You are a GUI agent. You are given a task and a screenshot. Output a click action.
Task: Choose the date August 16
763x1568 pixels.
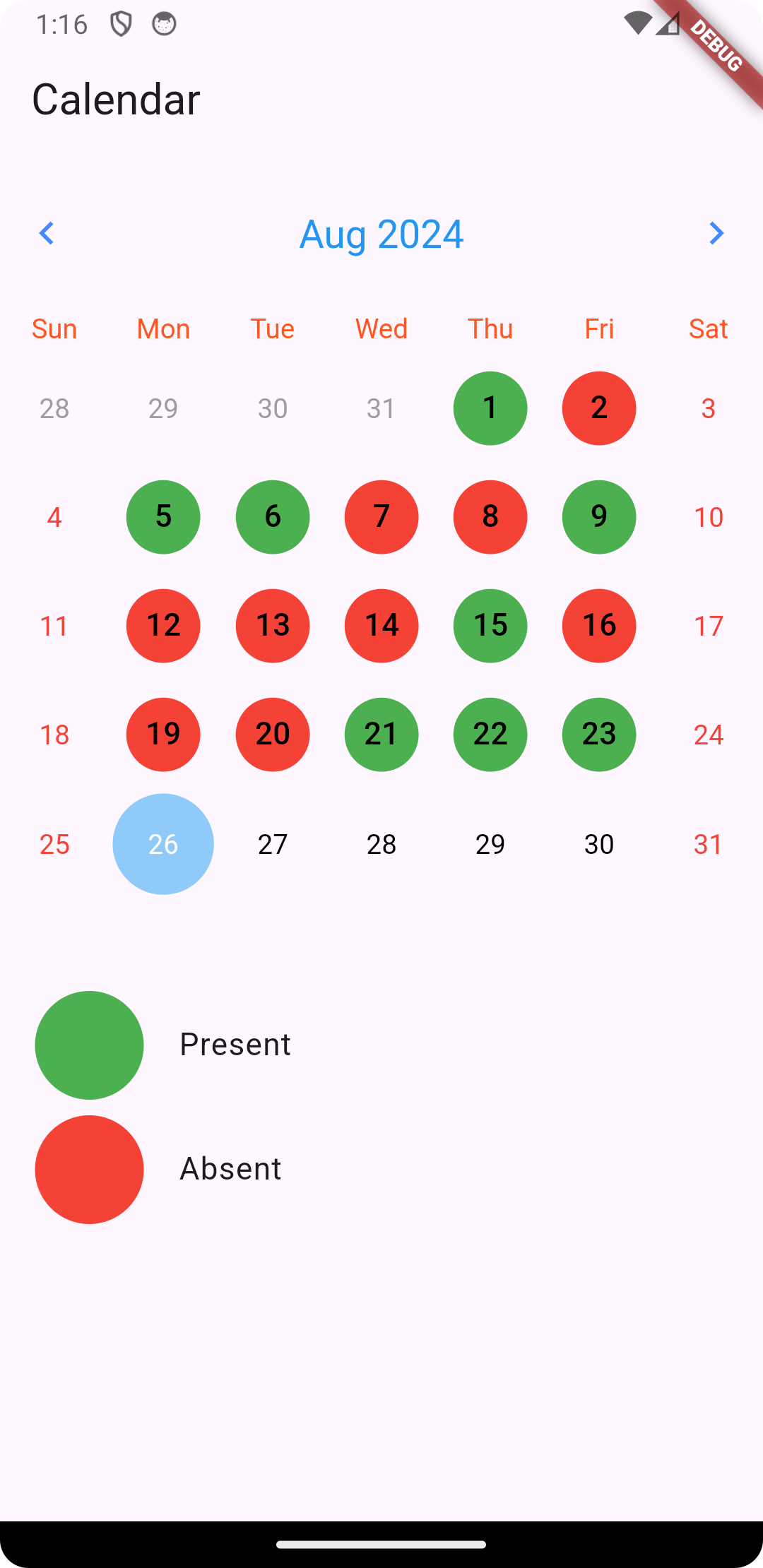tap(599, 626)
